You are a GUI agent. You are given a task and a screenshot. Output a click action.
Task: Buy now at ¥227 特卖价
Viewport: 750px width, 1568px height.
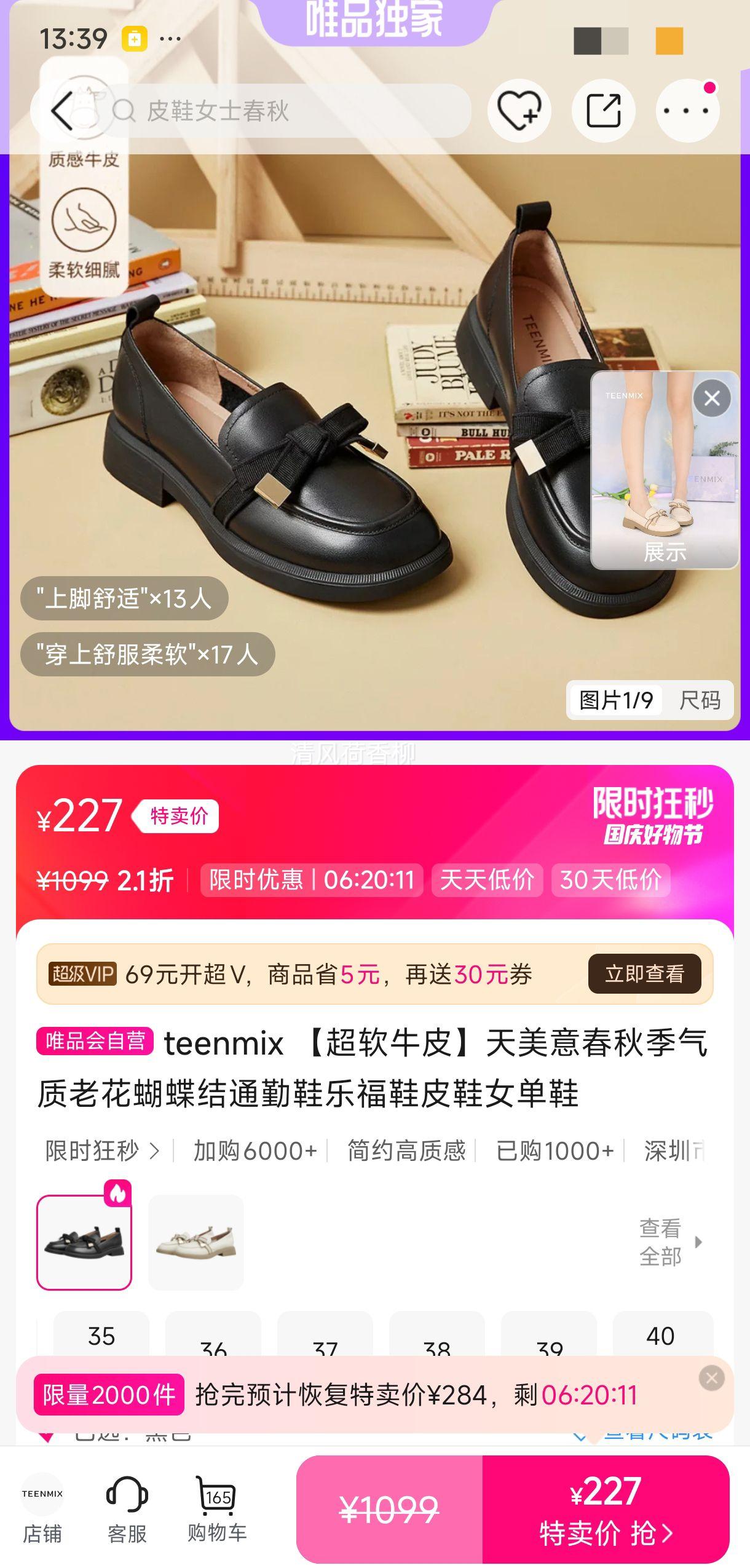606,1510
